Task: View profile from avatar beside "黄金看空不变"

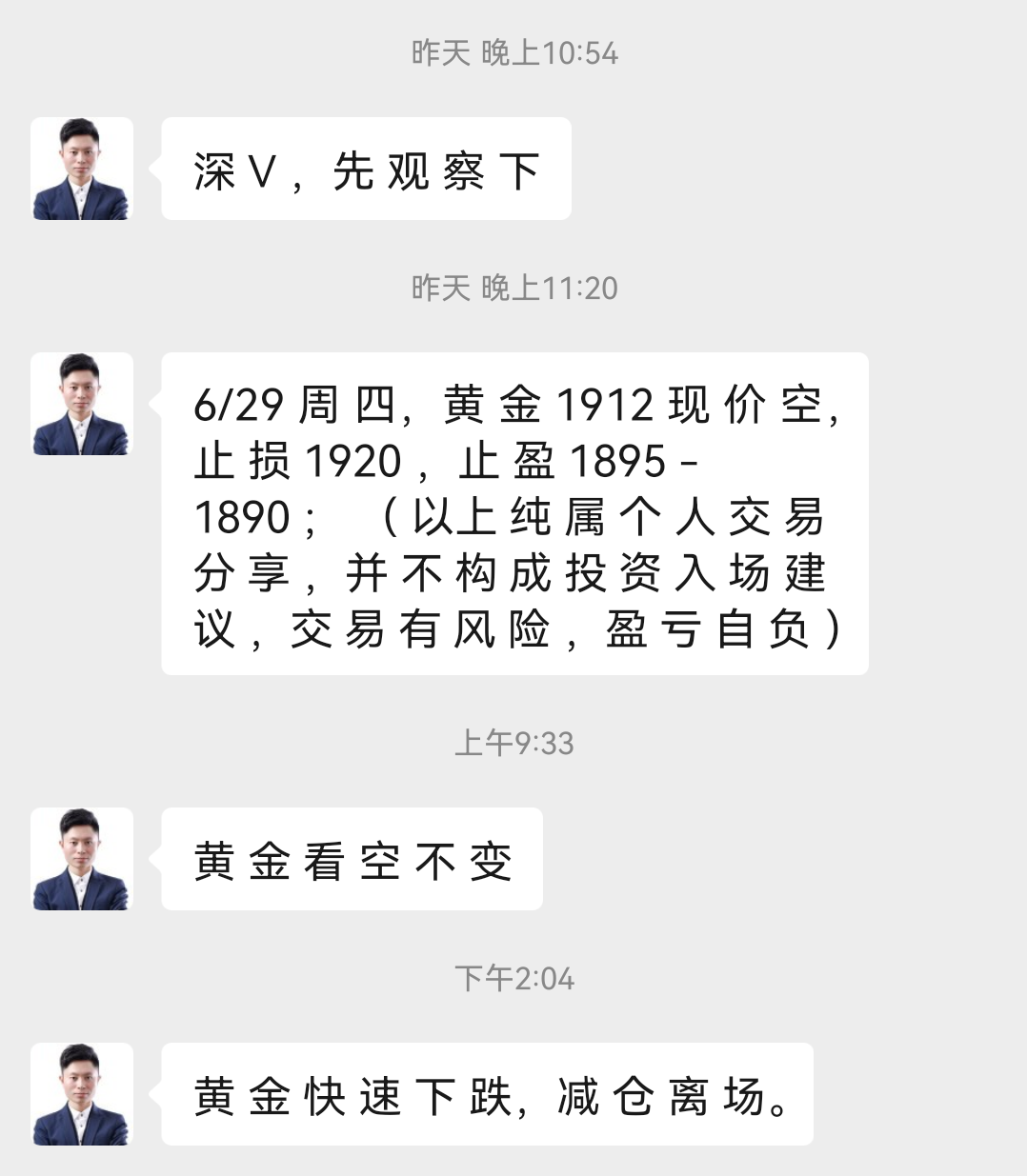Action: (x=81, y=859)
